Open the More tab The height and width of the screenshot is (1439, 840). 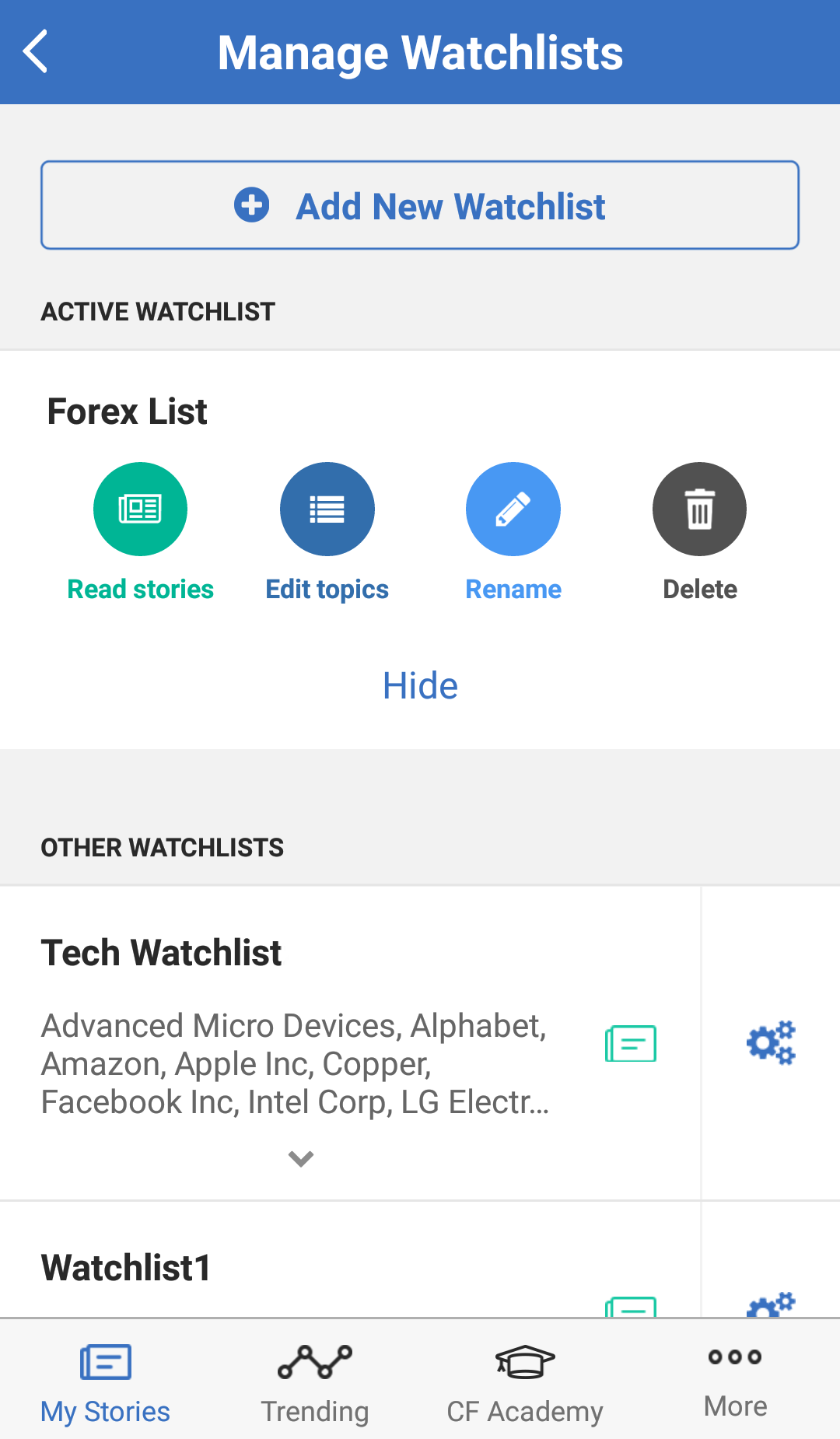coord(735,1381)
